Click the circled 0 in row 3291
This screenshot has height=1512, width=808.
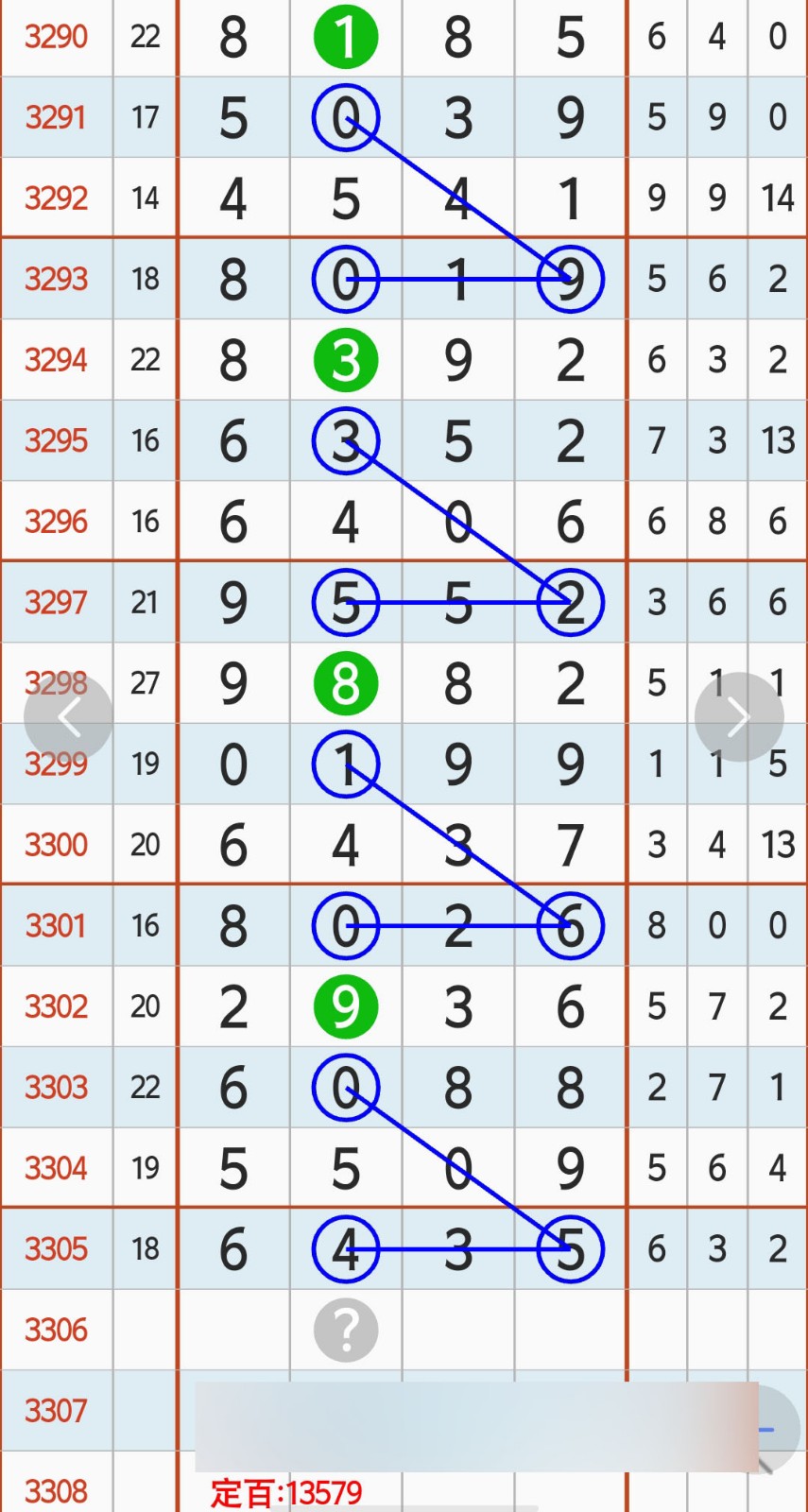point(346,118)
